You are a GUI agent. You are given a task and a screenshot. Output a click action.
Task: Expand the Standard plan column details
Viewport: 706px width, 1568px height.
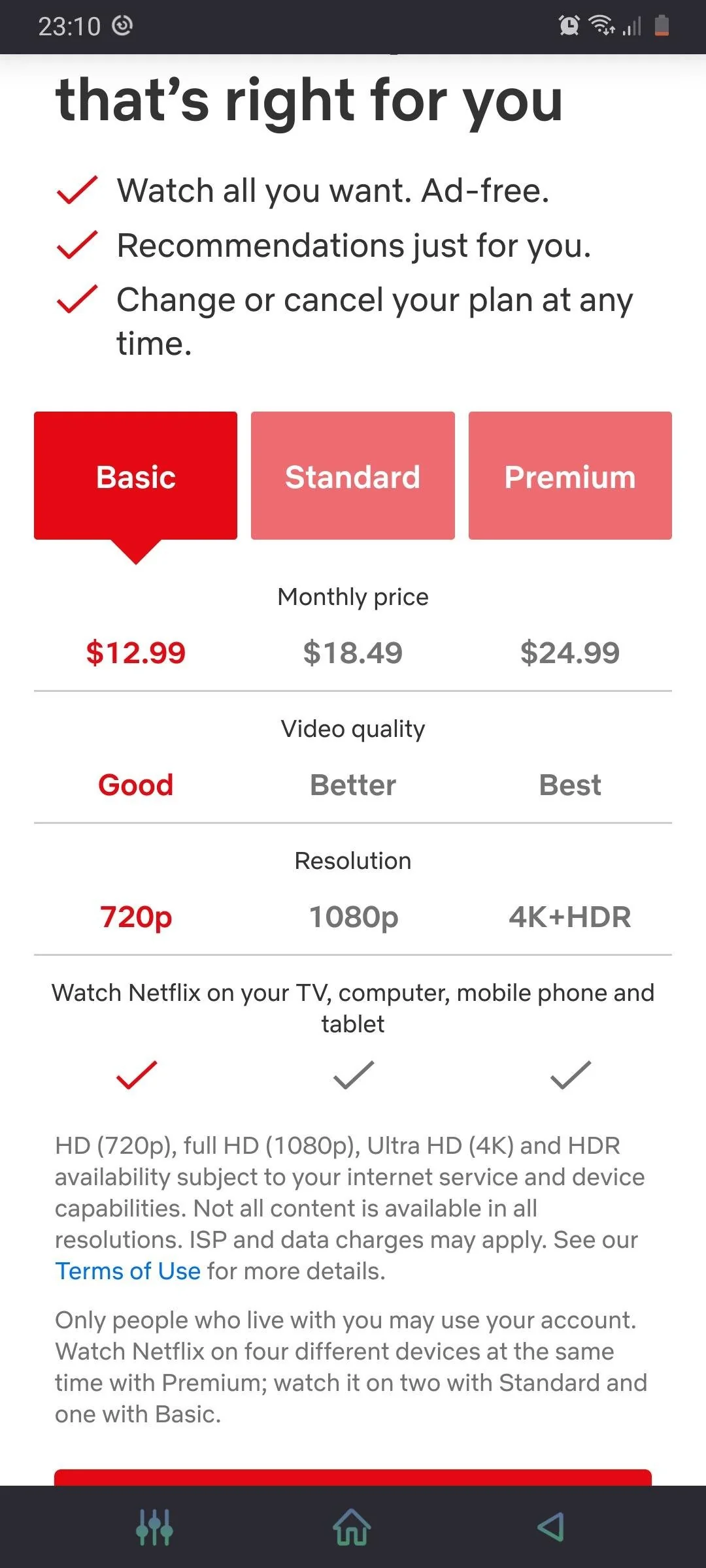tap(352, 476)
